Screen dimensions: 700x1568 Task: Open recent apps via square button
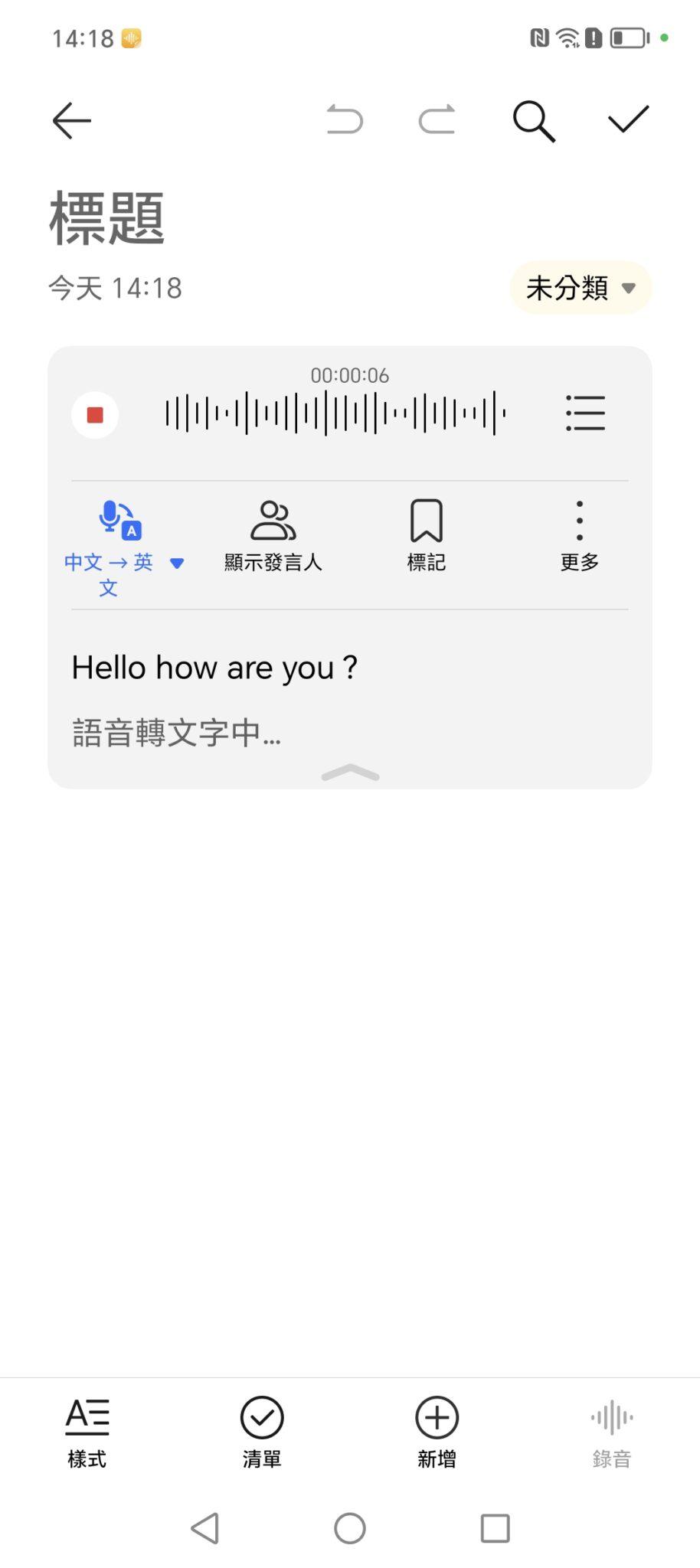click(495, 1528)
